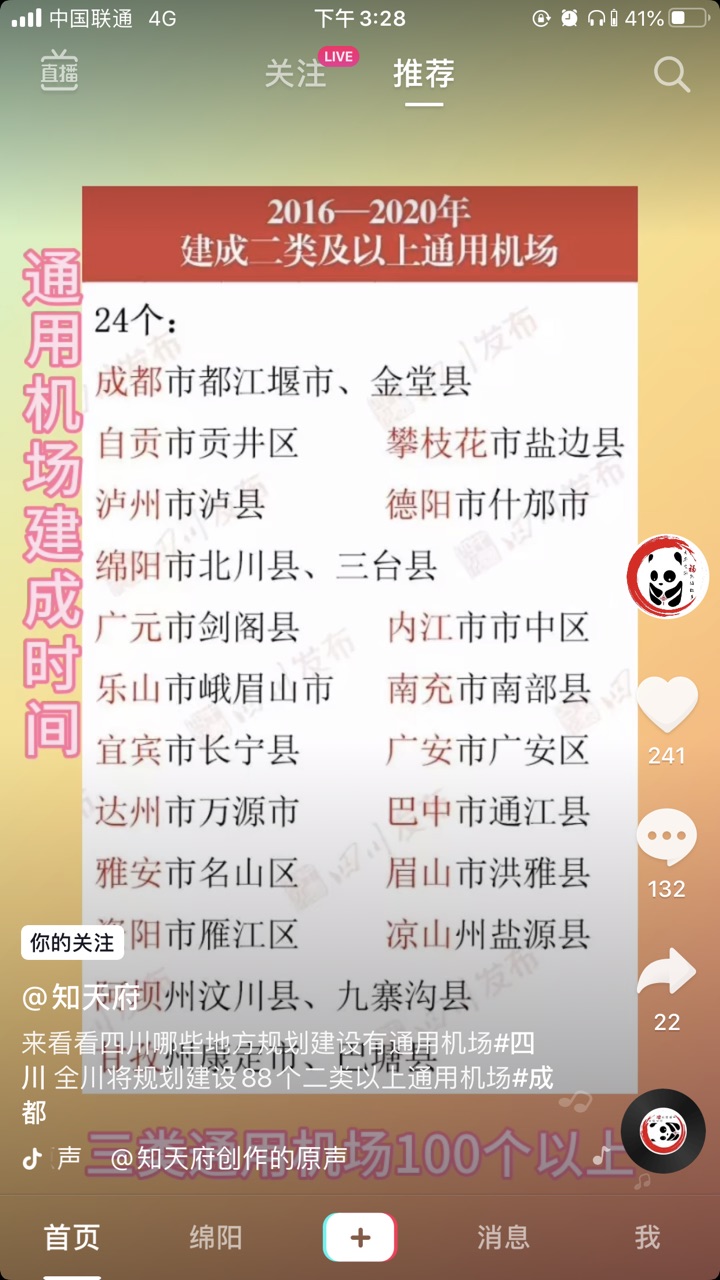Switch to the 关注 following tab

point(296,73)
